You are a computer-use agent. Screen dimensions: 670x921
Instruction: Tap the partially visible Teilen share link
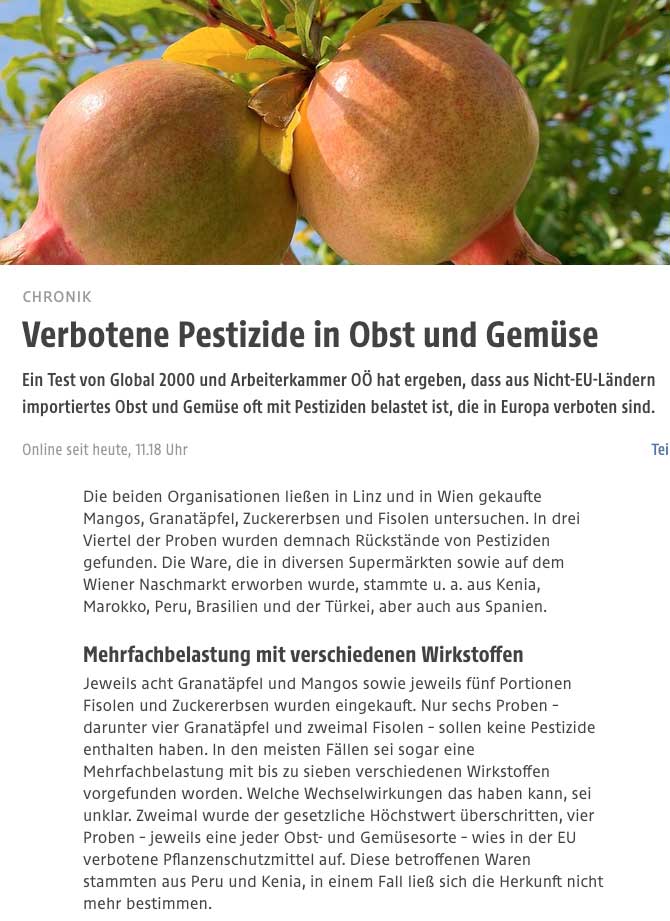pyautogui.click(x=659, y=450)
